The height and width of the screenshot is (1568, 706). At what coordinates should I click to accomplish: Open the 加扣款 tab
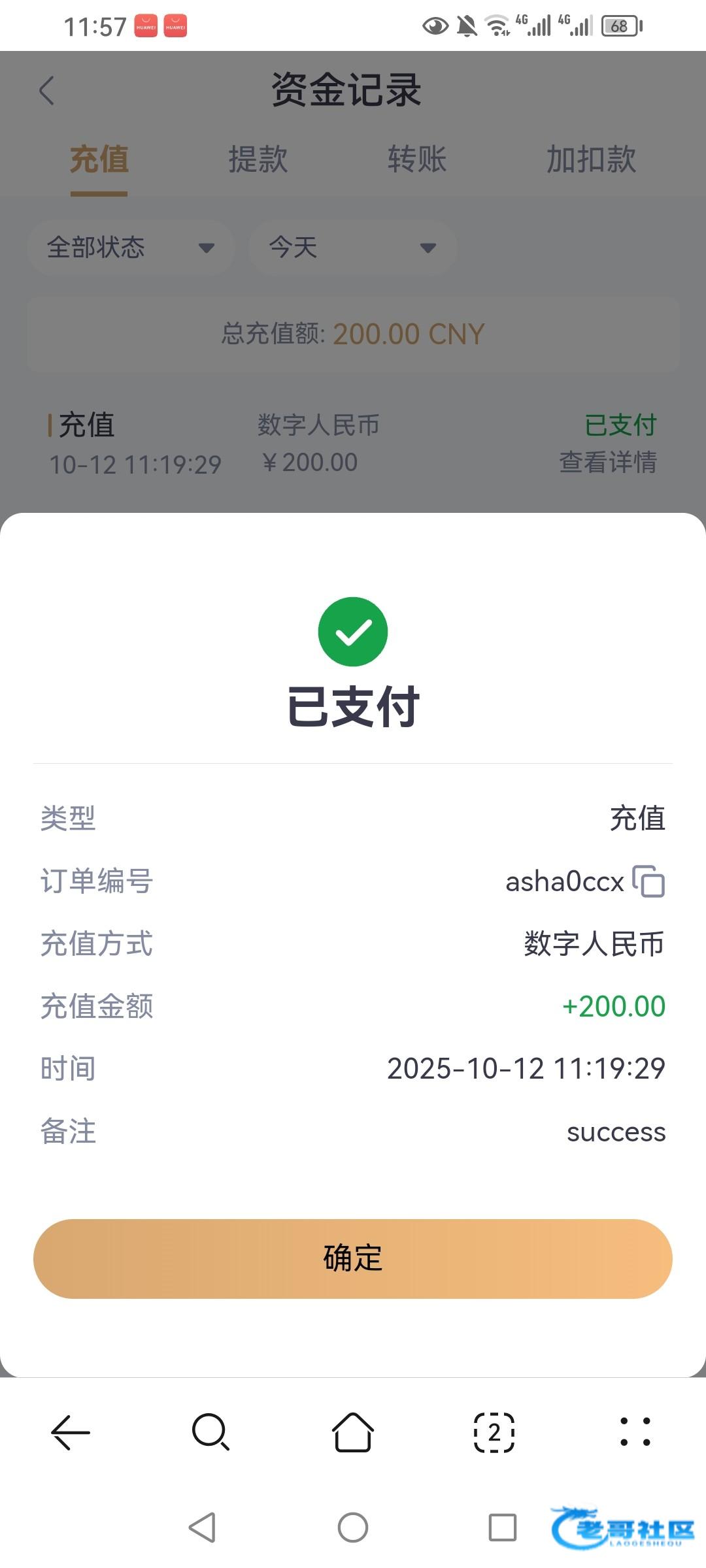(591, 160)
